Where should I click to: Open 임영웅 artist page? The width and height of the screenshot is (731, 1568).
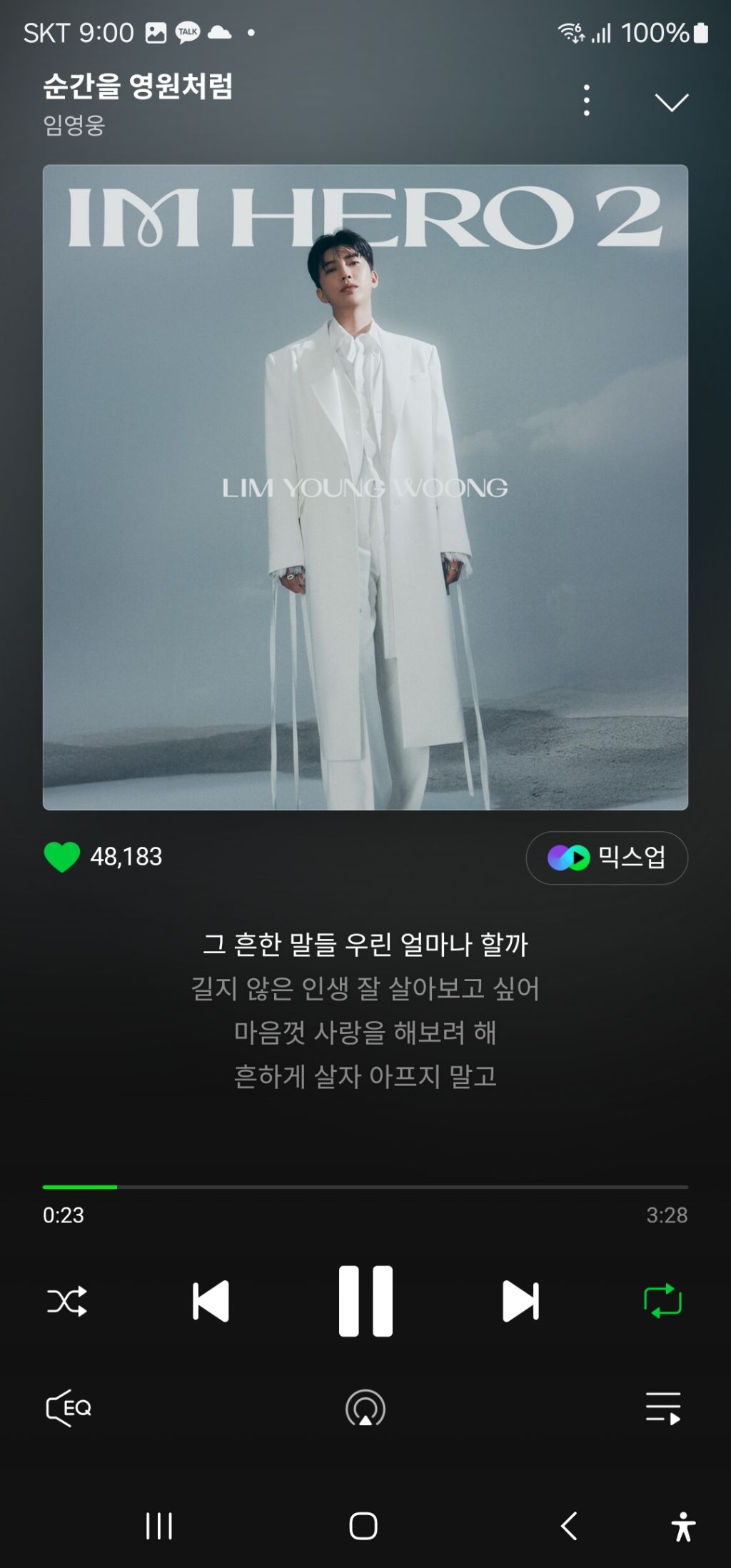[x=74, y=126]
